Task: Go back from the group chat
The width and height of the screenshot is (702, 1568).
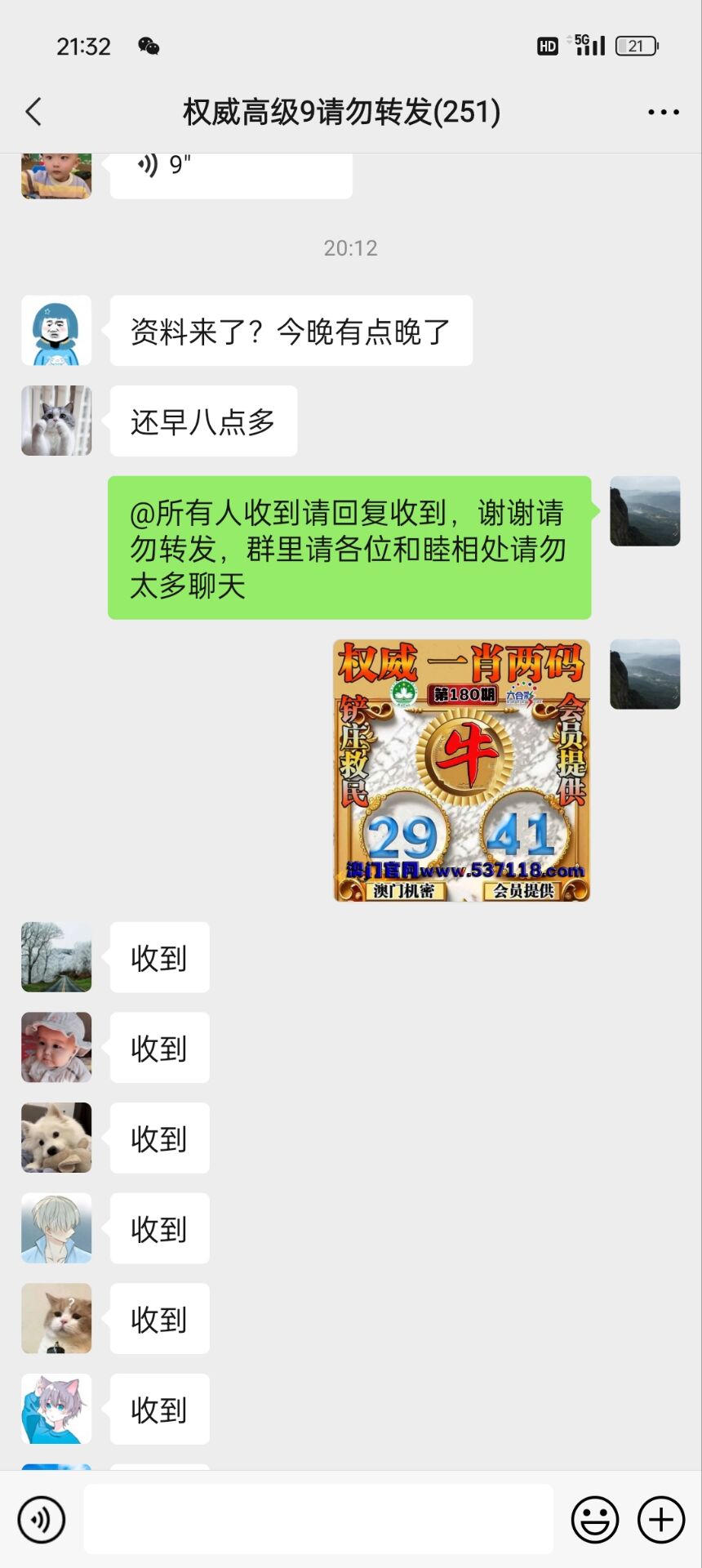Action: click(x=33, y=112)
